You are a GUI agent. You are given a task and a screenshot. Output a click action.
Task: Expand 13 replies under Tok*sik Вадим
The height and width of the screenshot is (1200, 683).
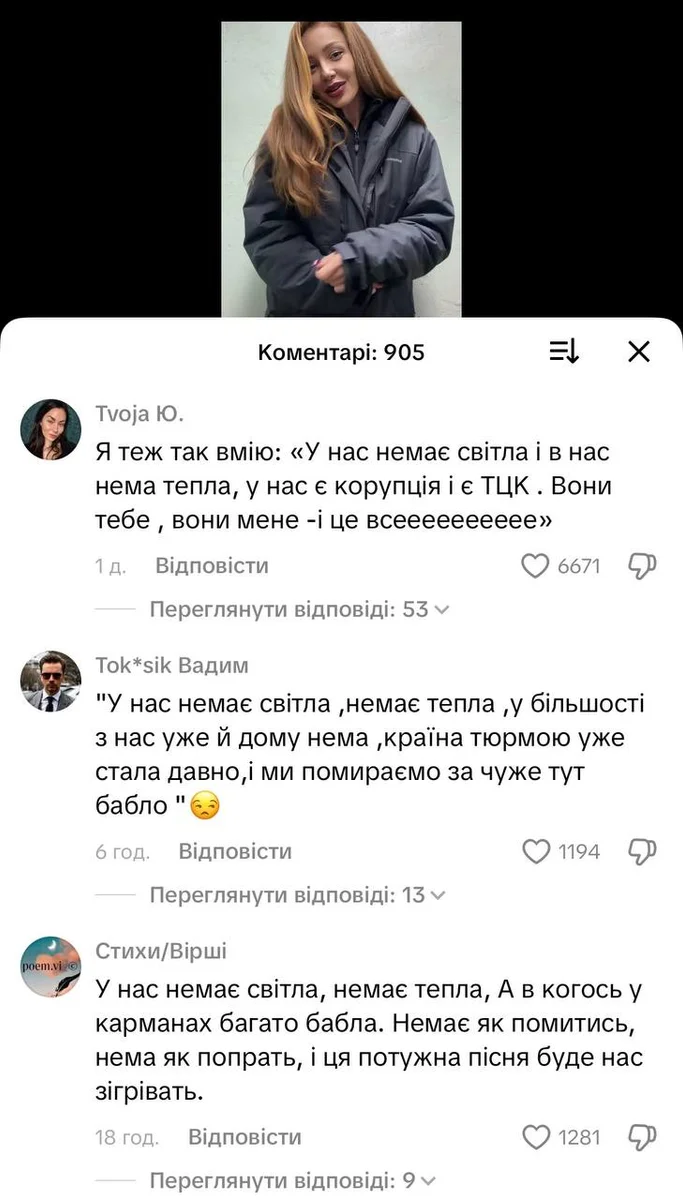pyautogui.click(x=299, y=895)
